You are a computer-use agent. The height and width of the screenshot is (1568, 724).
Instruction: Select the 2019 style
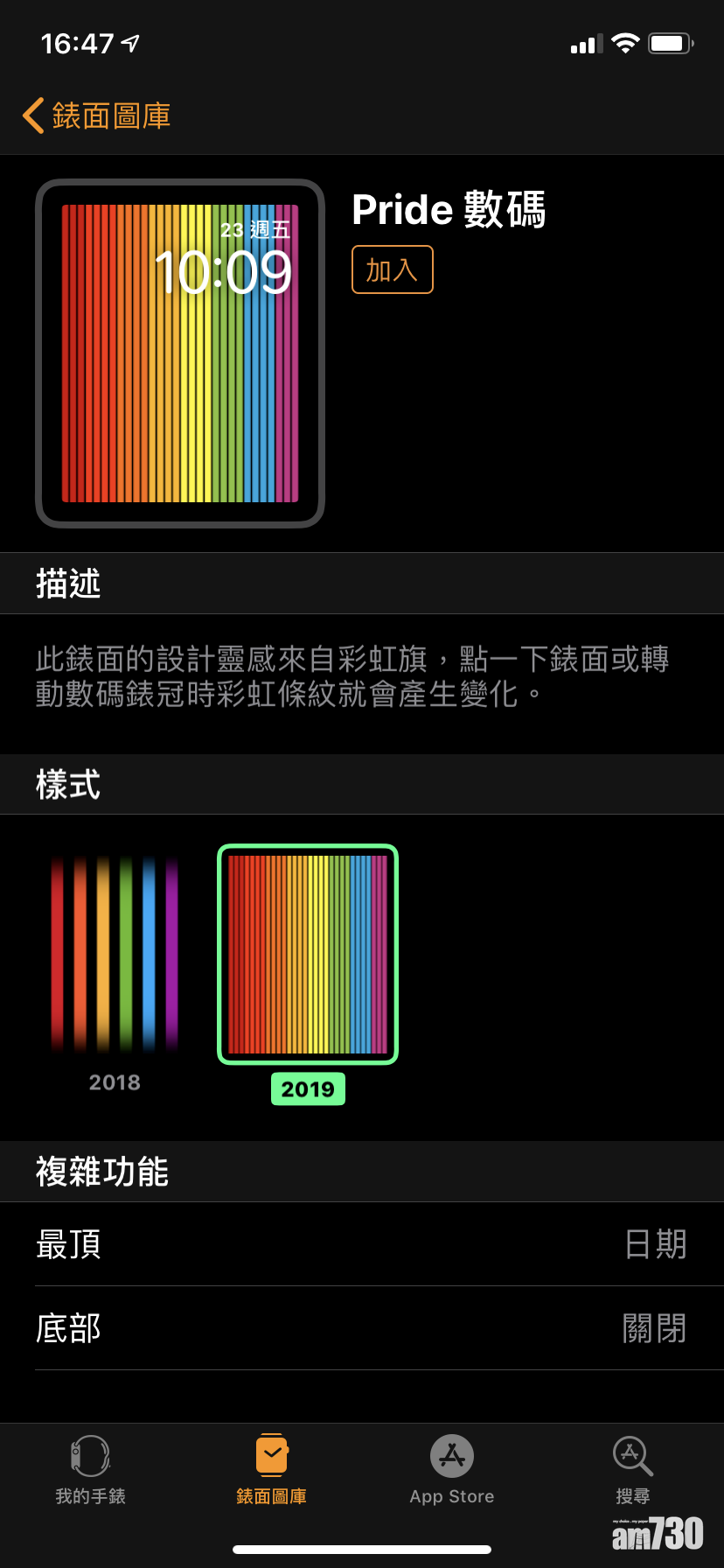coord(308,955)
